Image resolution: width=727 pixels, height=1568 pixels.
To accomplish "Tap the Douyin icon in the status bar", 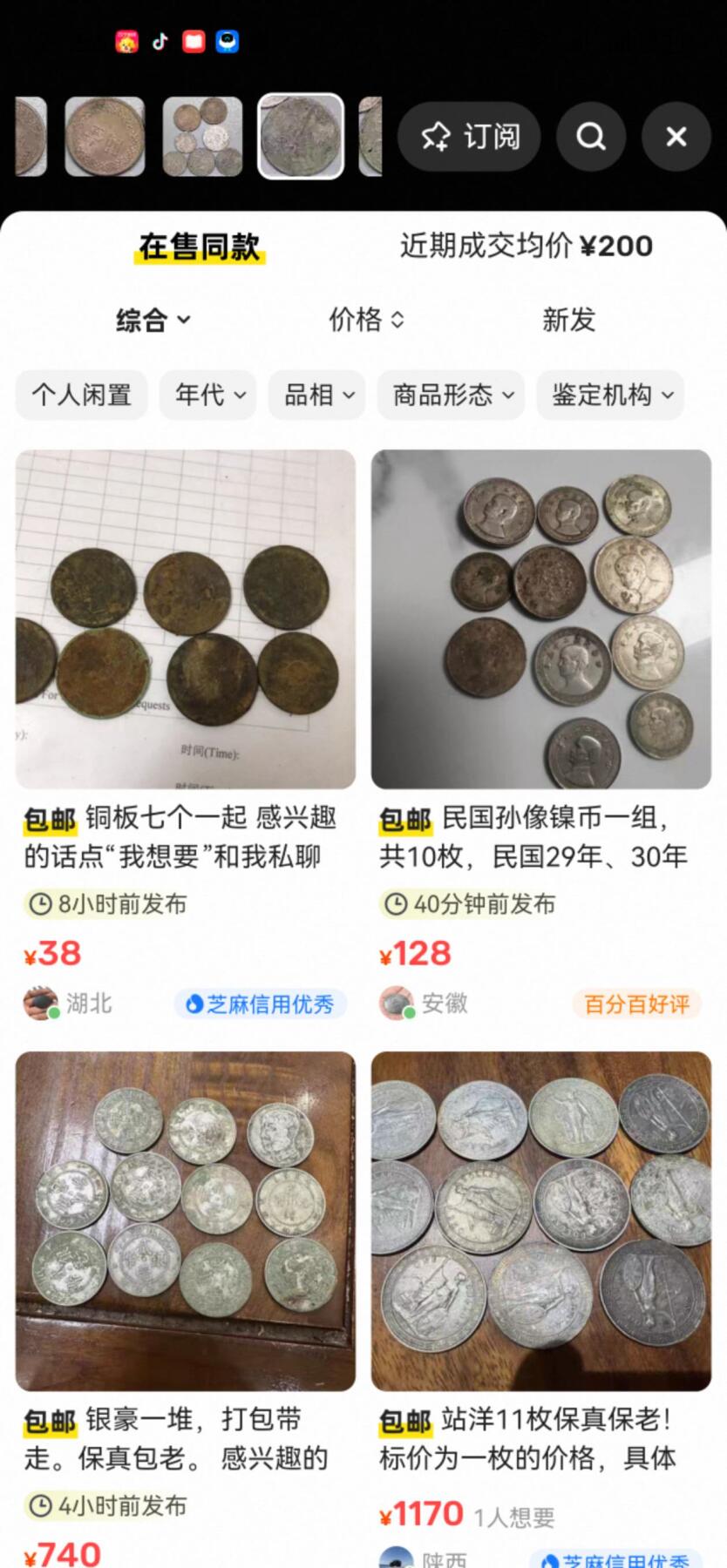I will [x=159, y=41].
